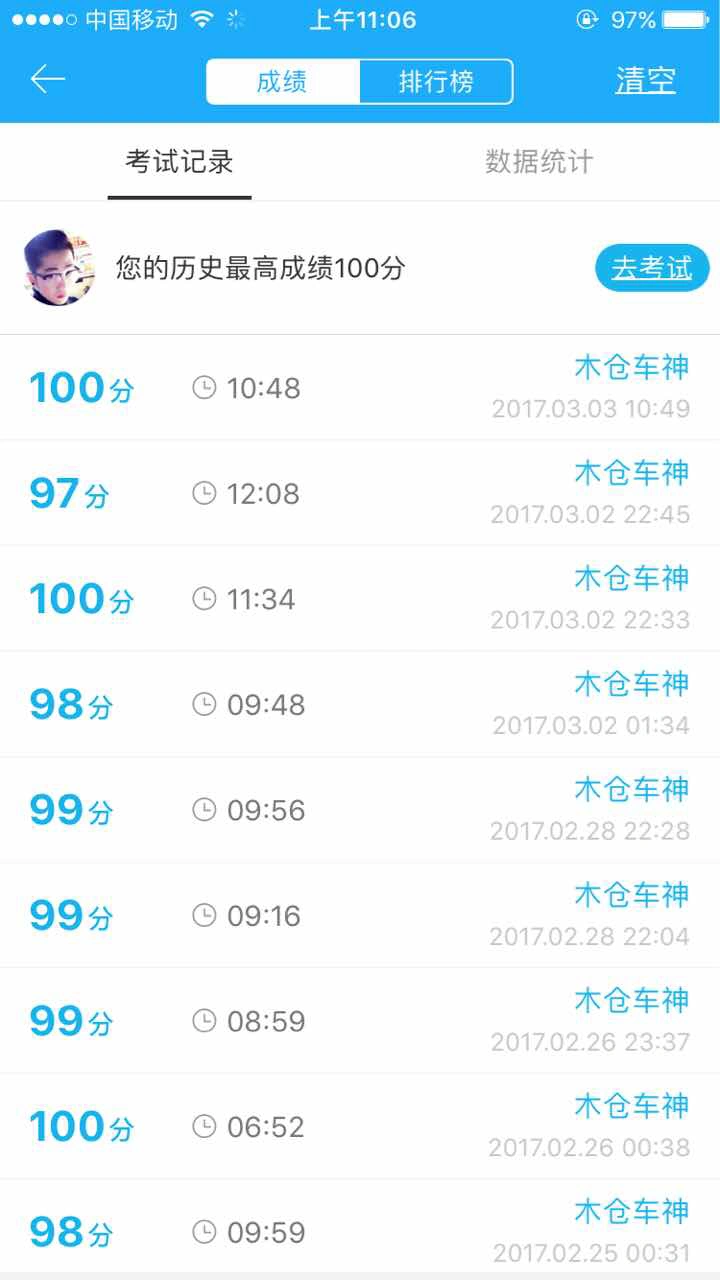Open the 97分 exam record
The width and height of the screenshot is (720, 1280).
point(360,493)
